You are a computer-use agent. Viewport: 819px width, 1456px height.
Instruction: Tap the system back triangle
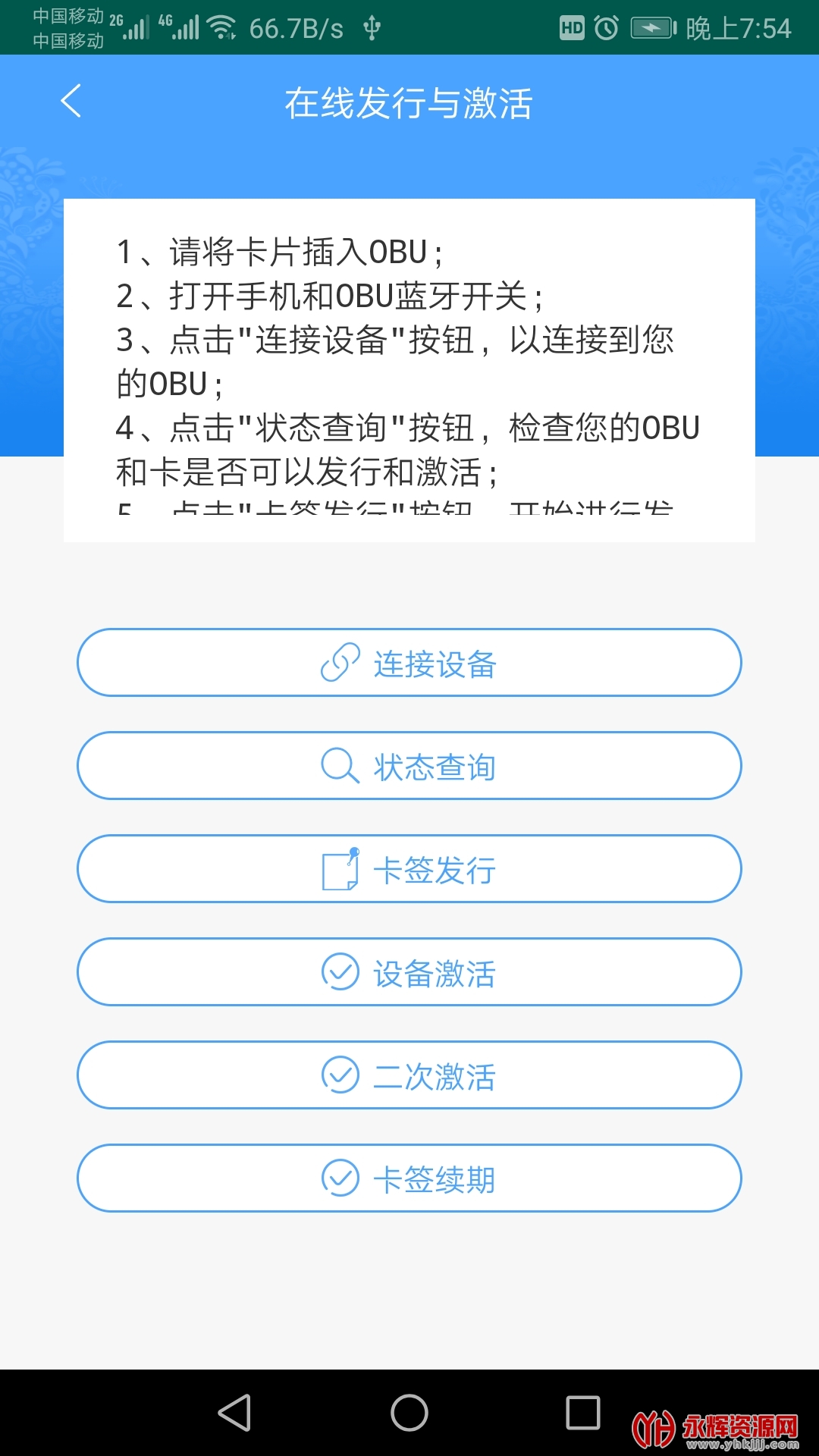coord(234,1413)
